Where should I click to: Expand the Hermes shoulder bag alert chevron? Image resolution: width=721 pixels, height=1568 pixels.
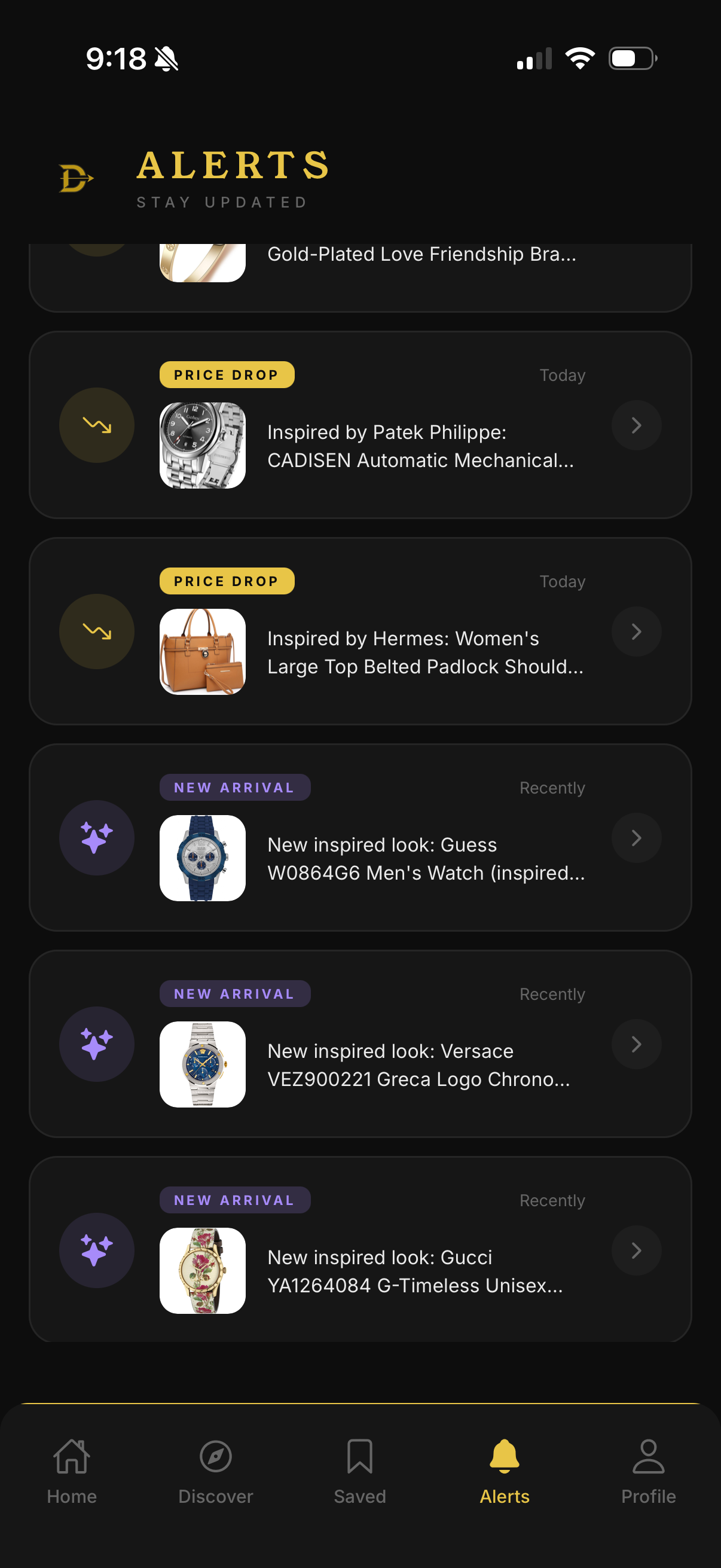point(637,632)
